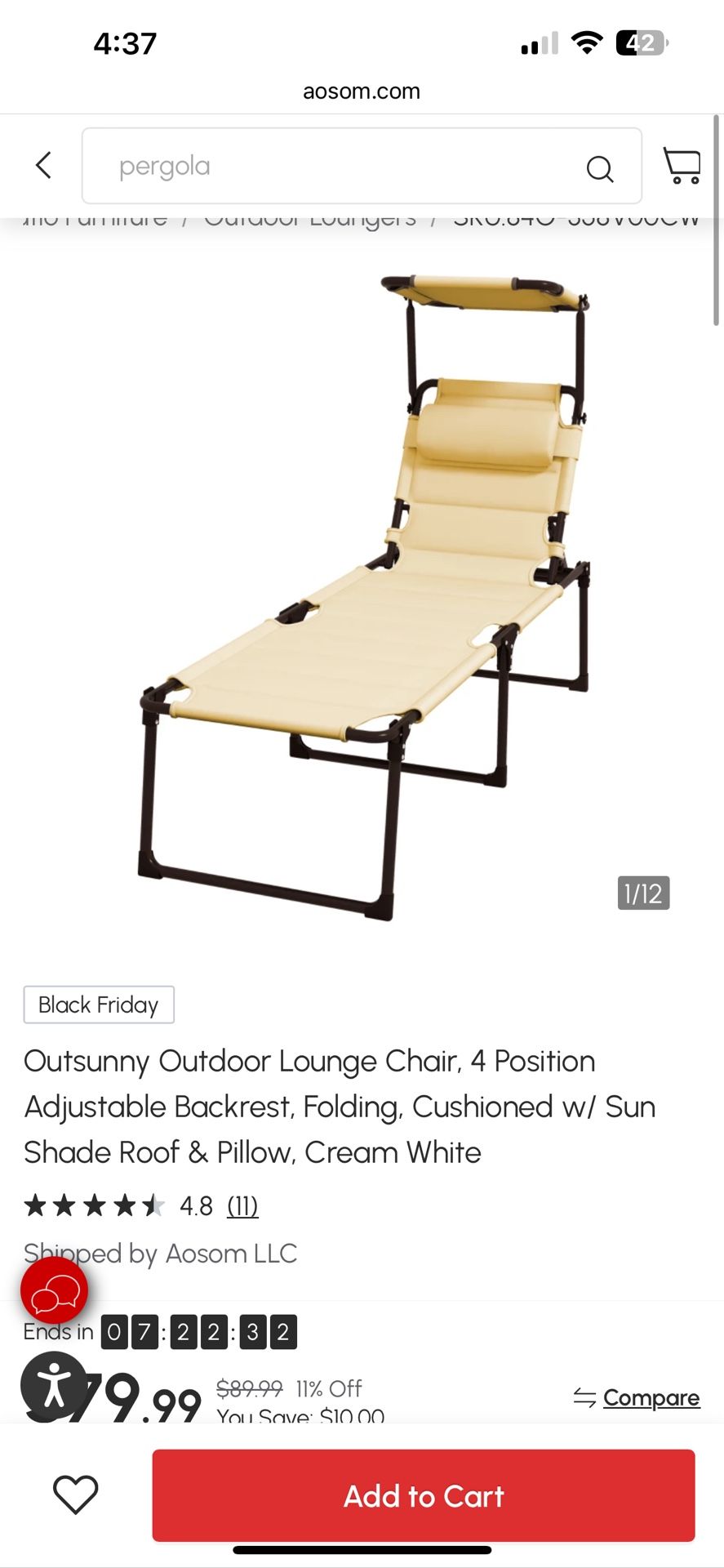Tap the search magnifier icon

click(601, 167)
